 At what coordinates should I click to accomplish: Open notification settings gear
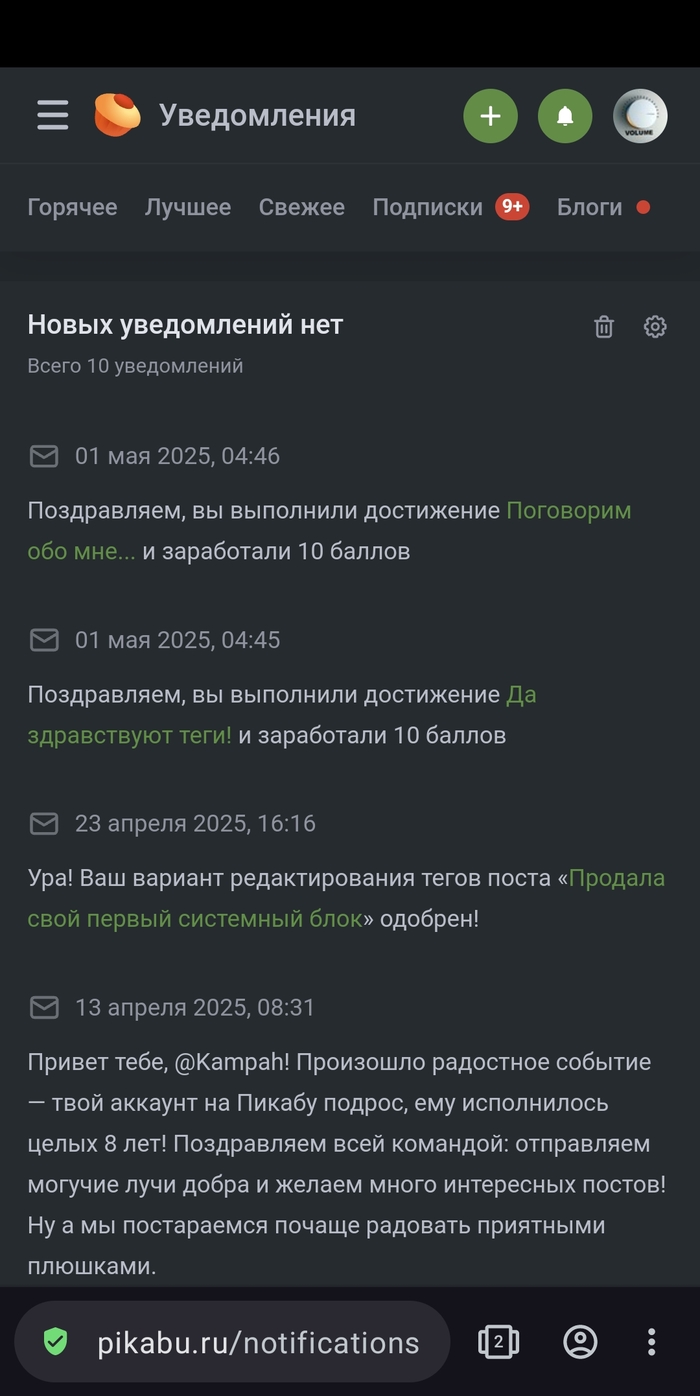pyautogui.click(x=655, y=327)
